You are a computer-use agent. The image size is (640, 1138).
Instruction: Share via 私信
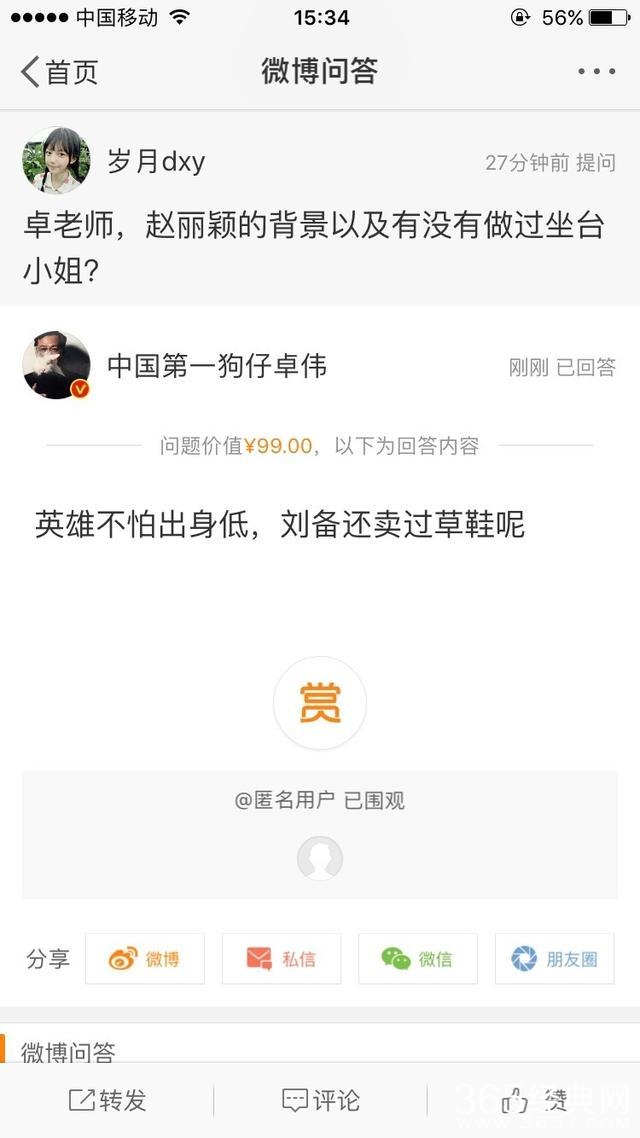click(281, 959)
